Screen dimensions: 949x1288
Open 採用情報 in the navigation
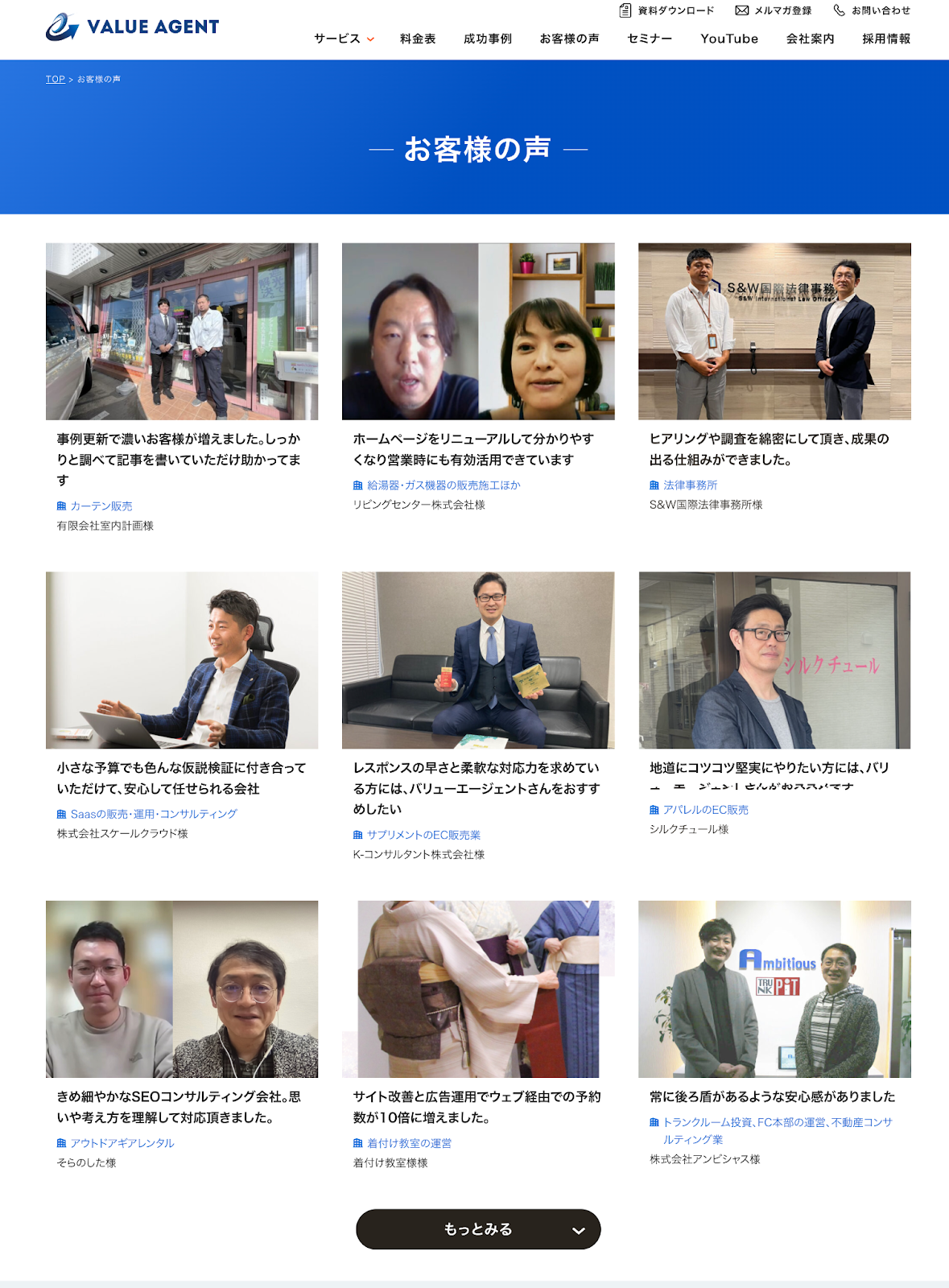tap(885, 39)
